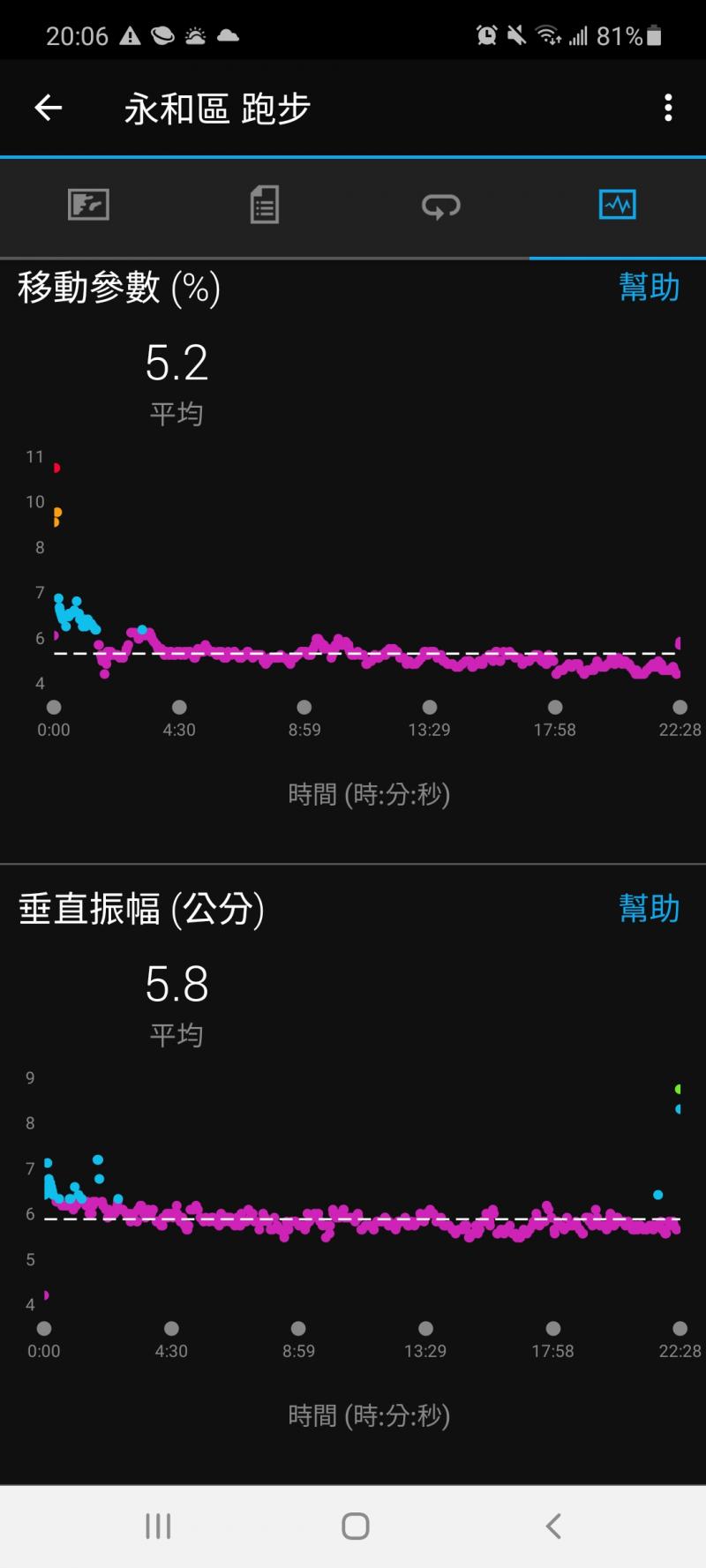Switch to the activity overview map tab

88,206
